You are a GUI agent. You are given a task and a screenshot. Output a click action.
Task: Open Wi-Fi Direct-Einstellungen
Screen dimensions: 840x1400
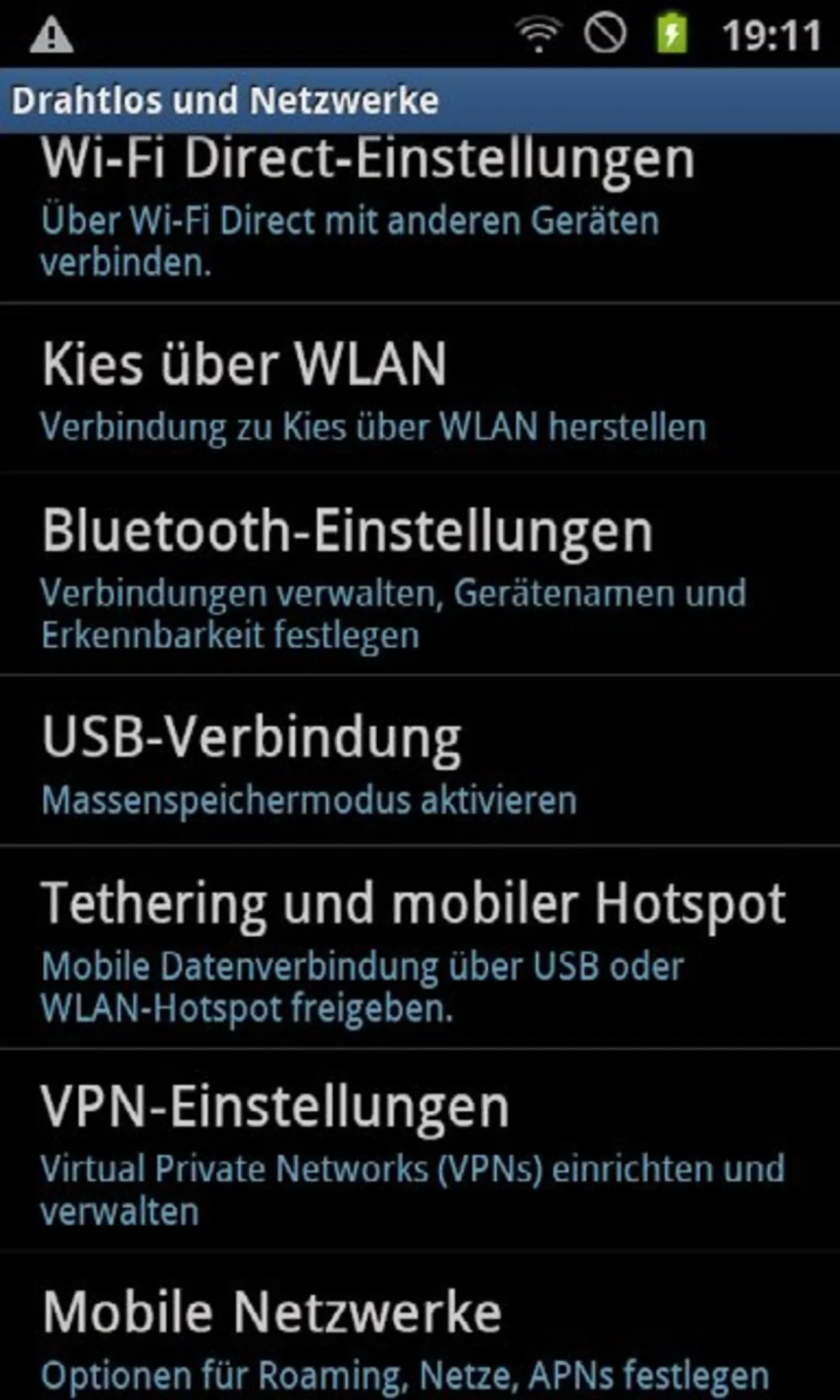367,210
